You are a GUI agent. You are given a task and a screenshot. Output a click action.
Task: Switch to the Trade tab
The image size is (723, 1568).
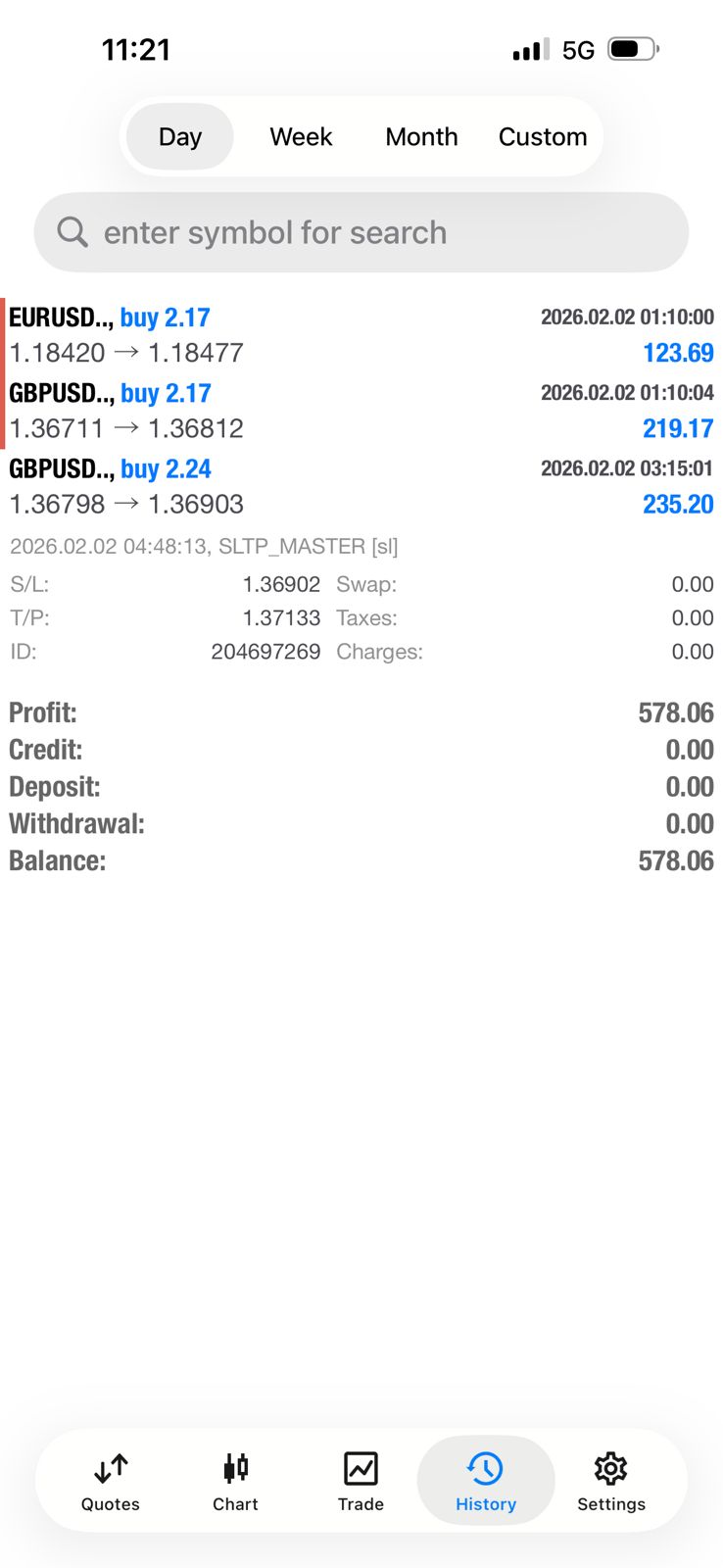pos(361,1481)
